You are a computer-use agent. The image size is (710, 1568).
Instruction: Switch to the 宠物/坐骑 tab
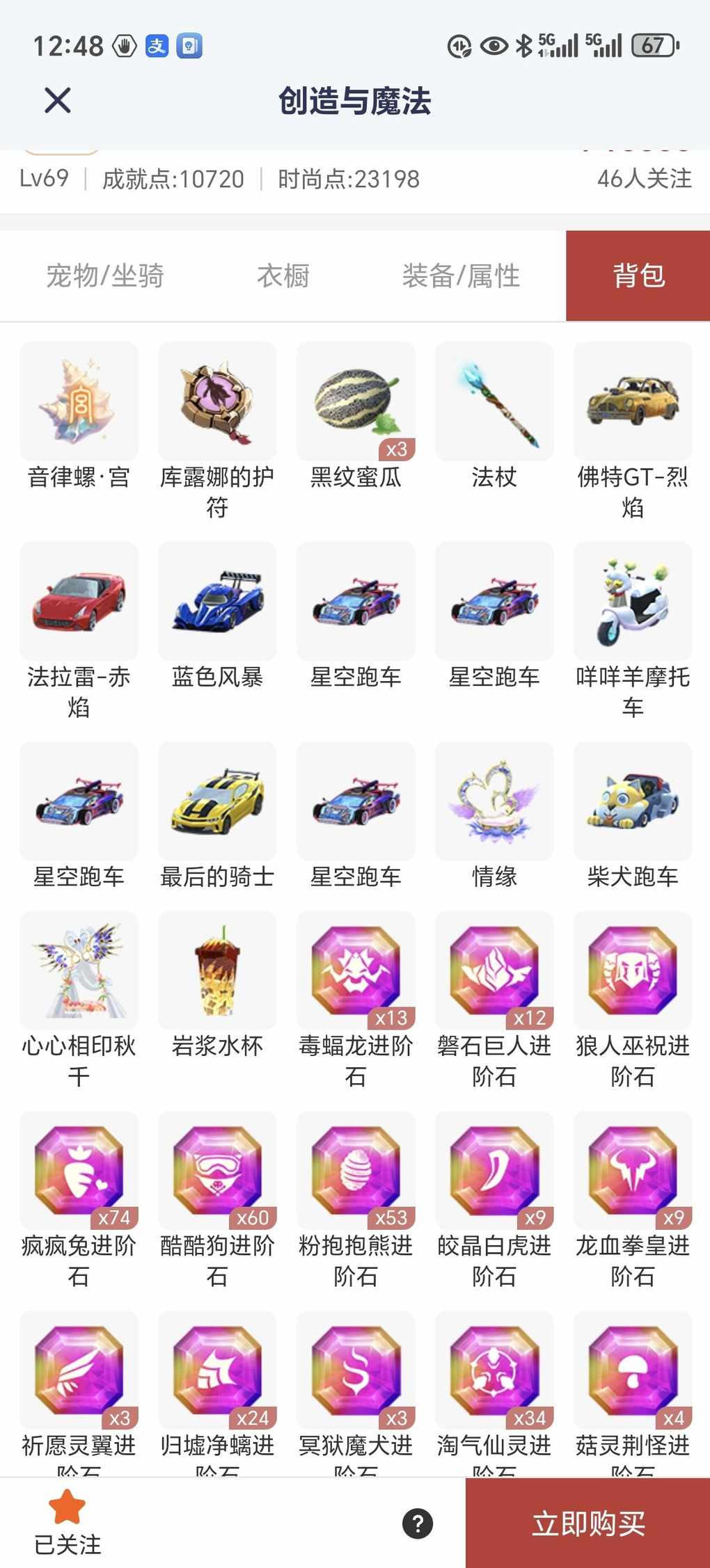pos(105,276)
